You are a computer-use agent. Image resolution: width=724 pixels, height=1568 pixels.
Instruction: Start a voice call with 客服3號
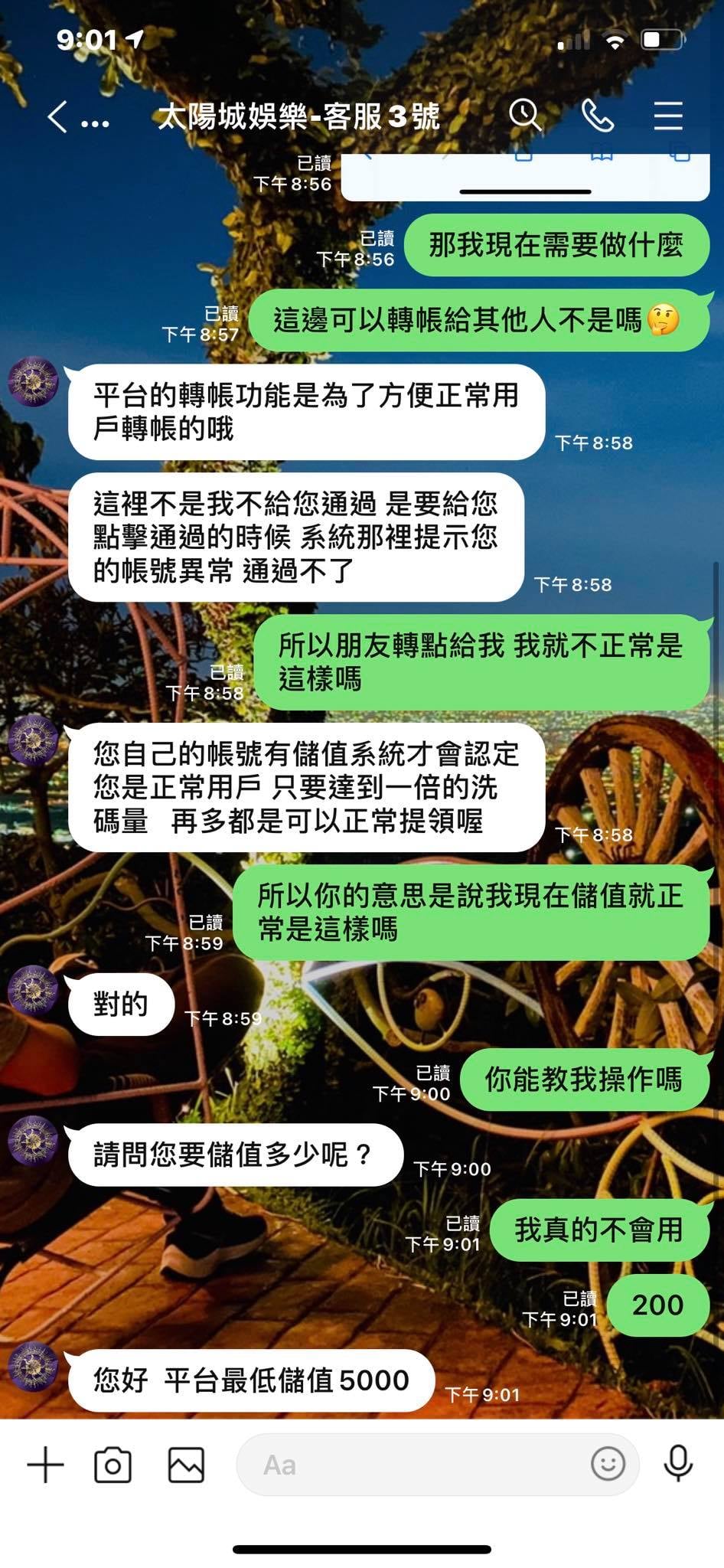(x=598, y=116)
